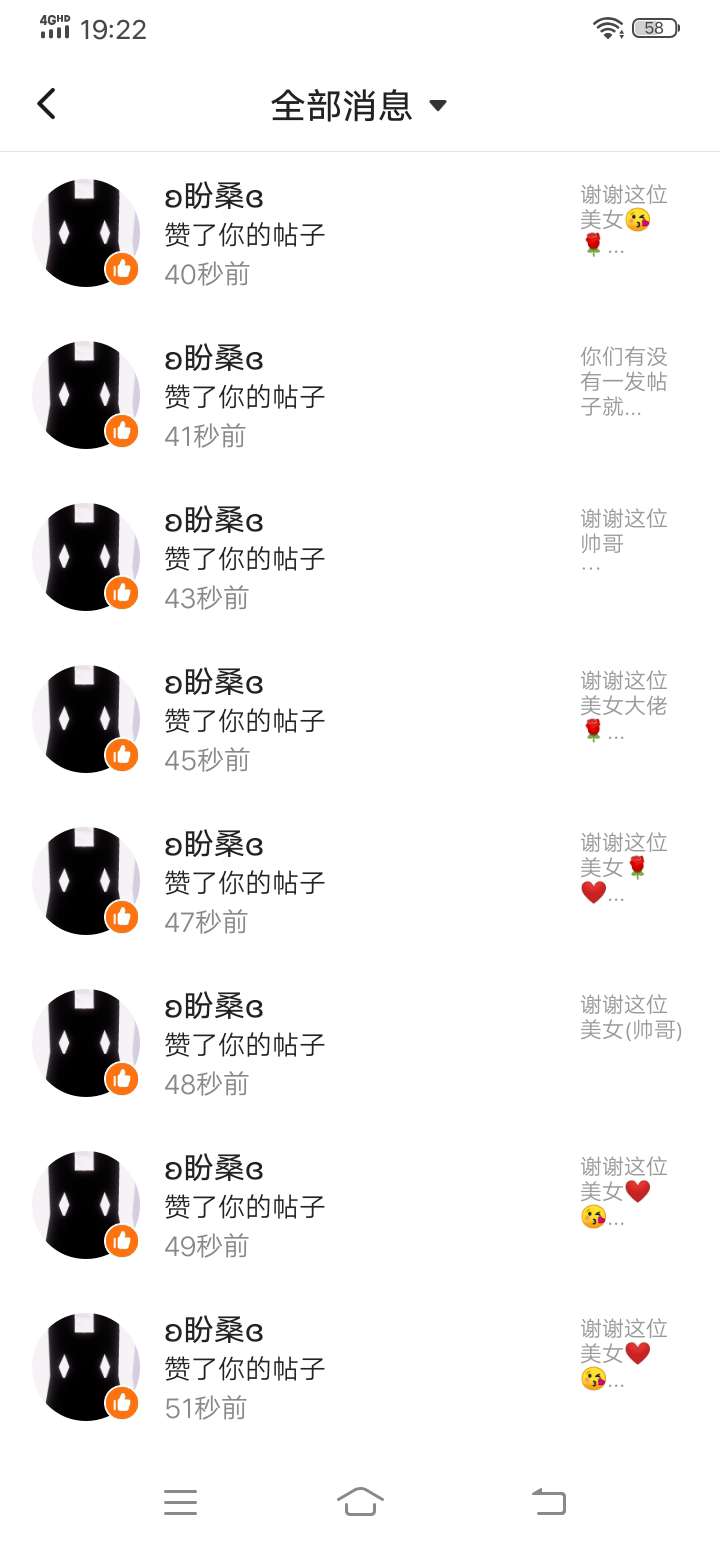
Task: Open the like notification from 43秒前
Action: click(x=360, y=558)
